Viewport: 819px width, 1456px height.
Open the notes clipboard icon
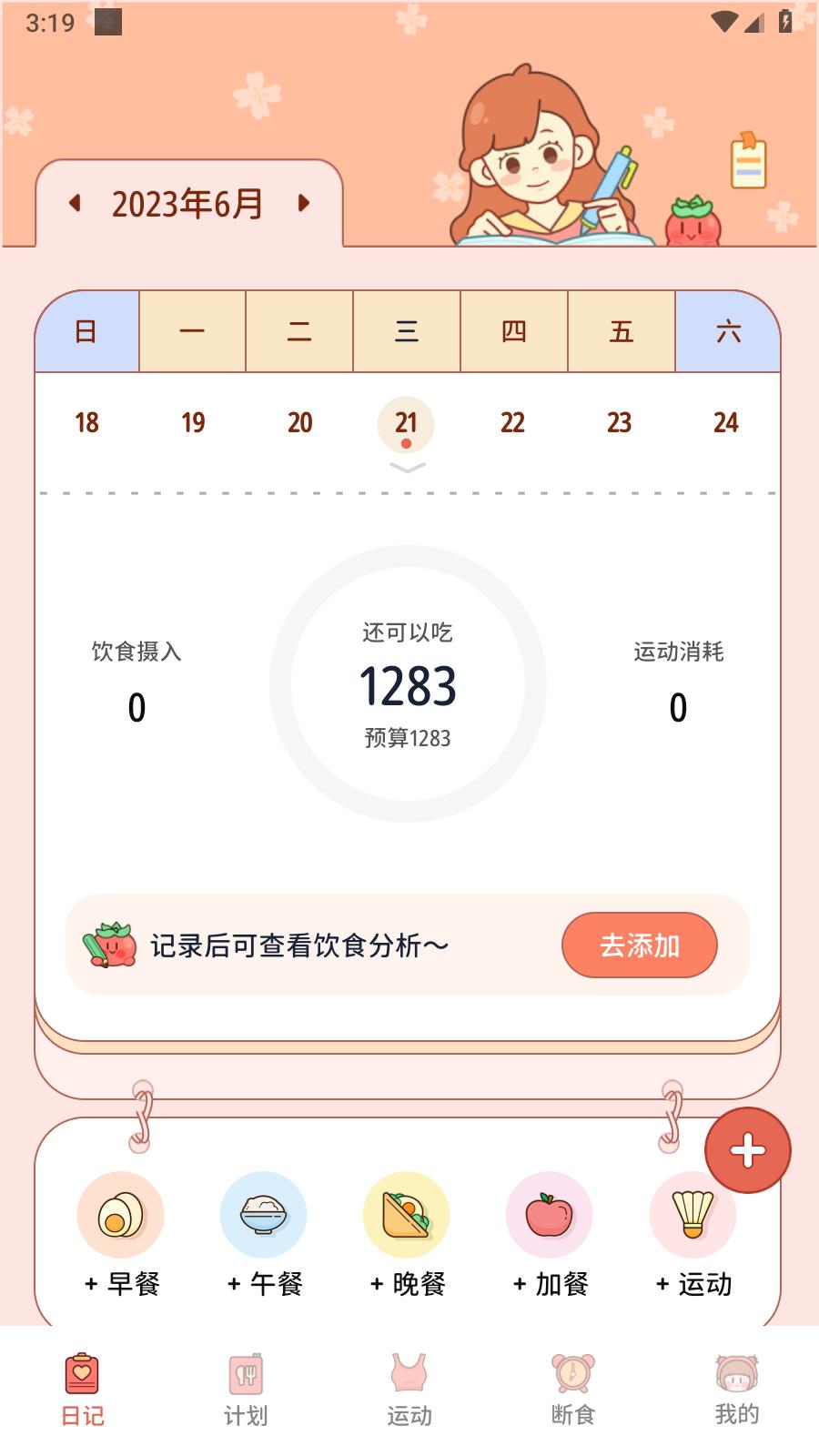click(x=748, y=161)
